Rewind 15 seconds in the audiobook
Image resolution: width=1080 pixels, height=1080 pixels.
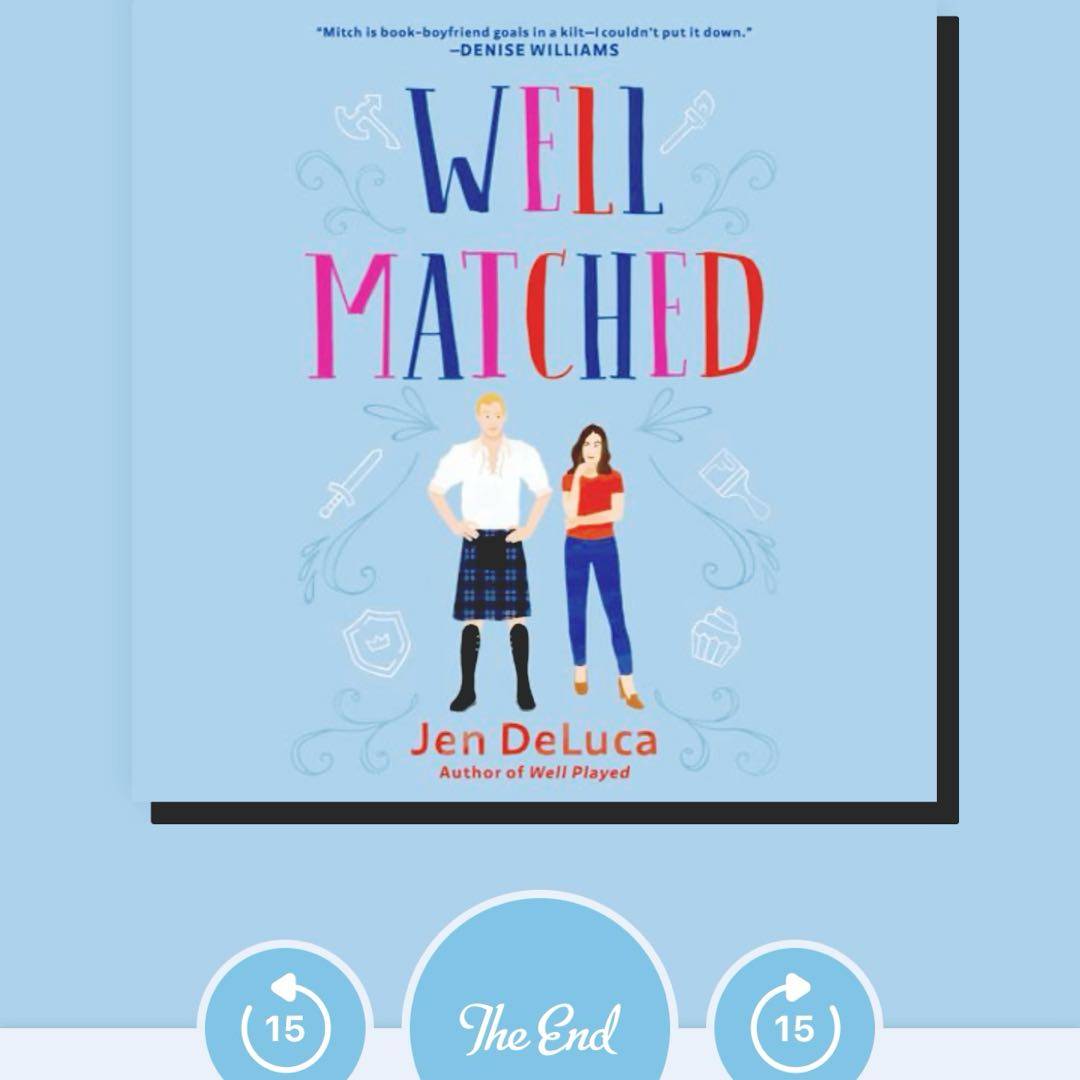285,1023
